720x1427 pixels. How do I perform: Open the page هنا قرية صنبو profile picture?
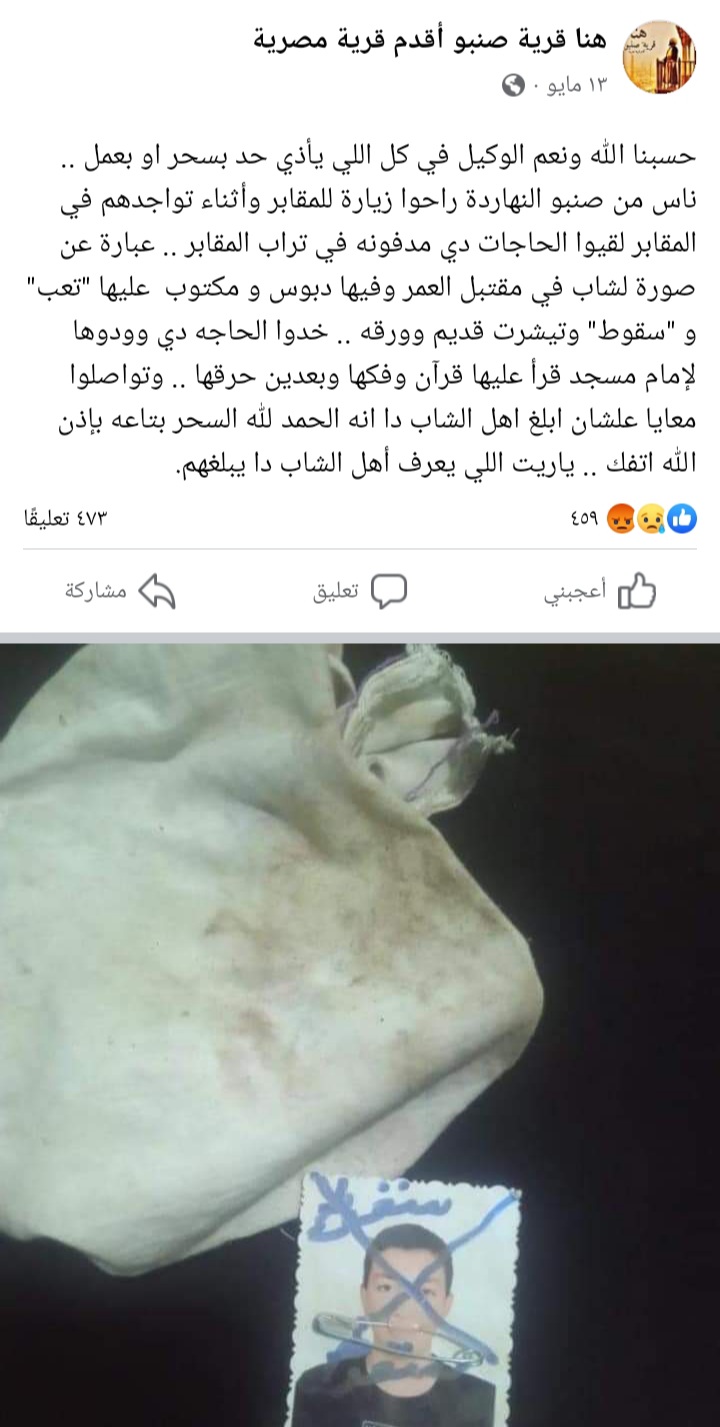pos(655,61)
